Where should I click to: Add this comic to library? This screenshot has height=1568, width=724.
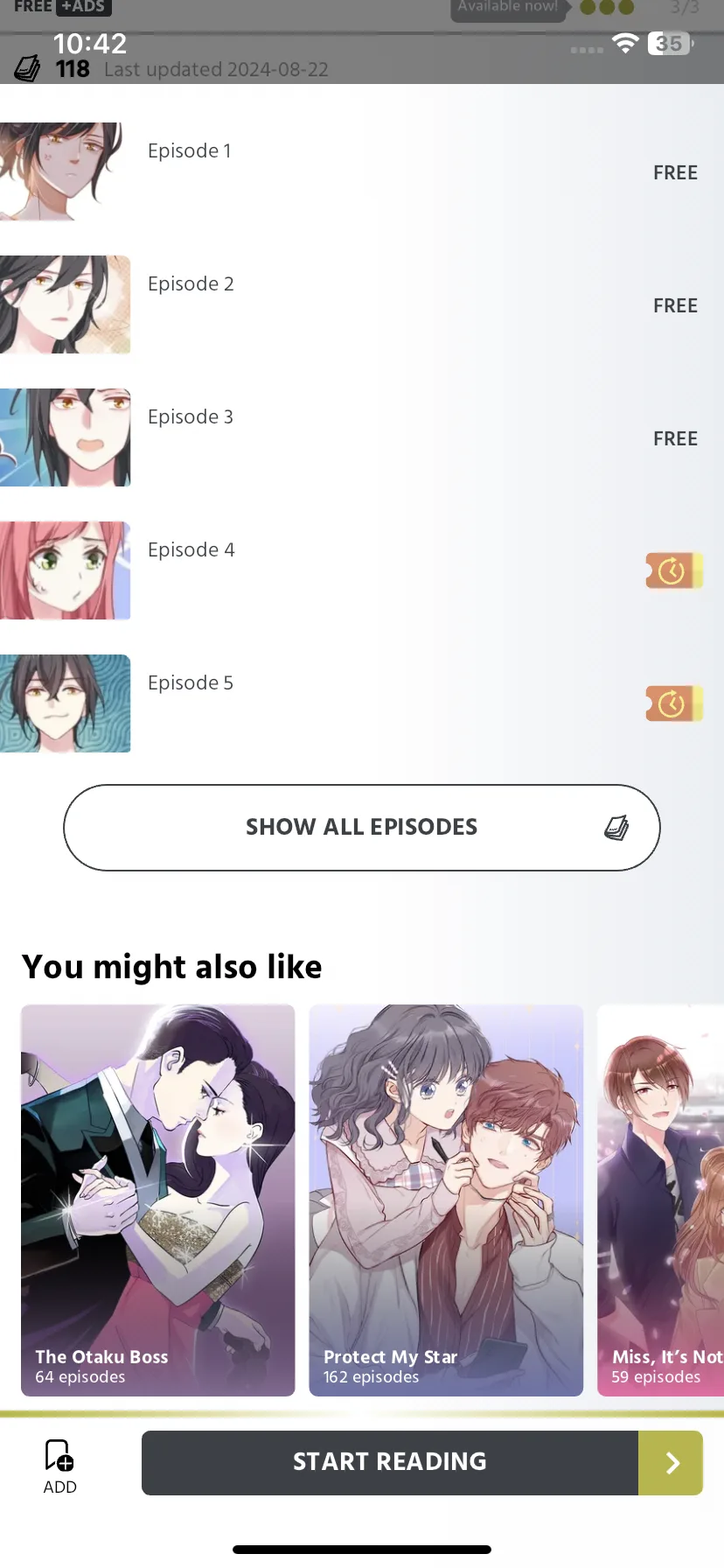(59, 1466)
